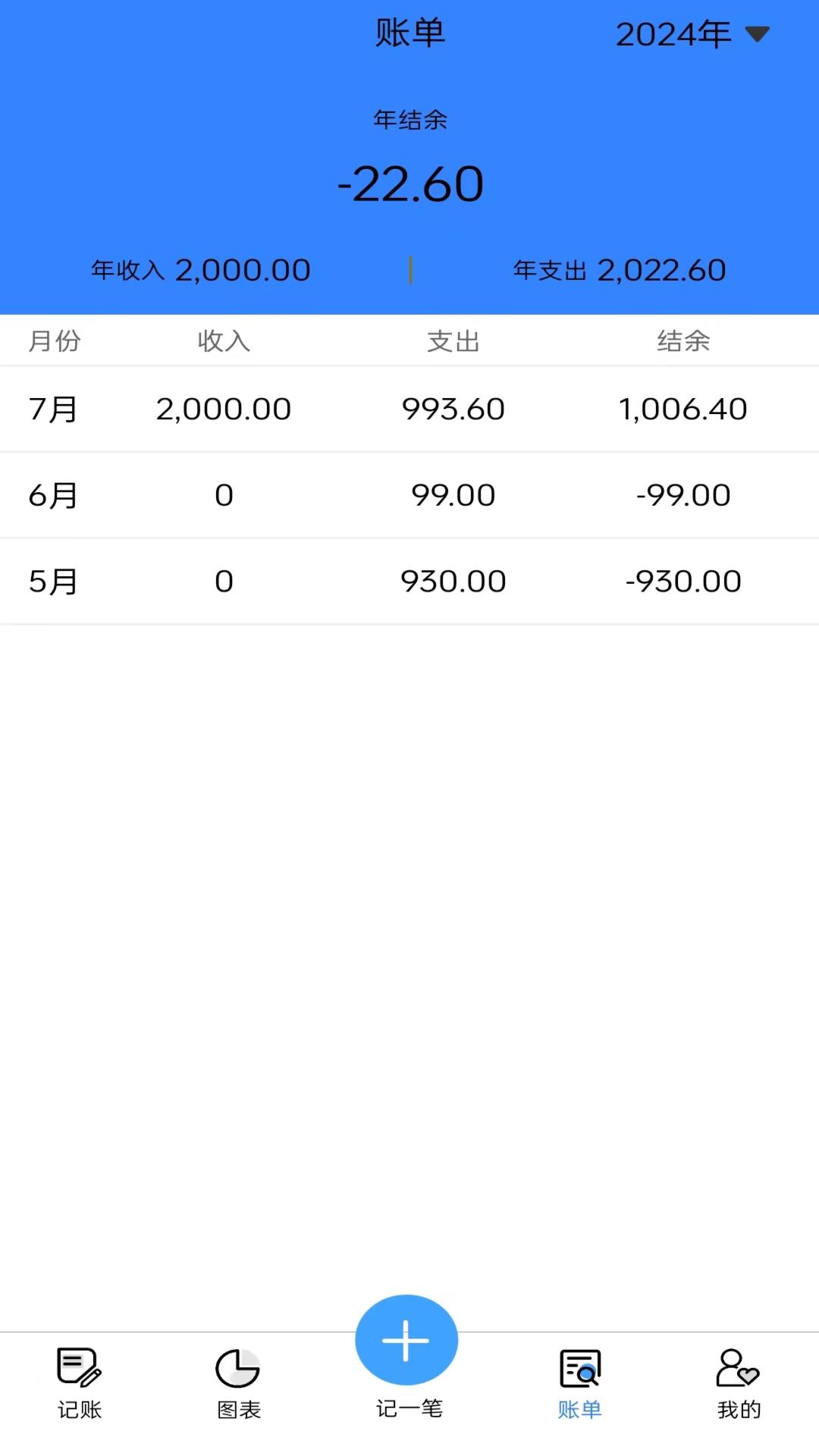This screenshot has height=1456, width=819.
Task: Switch to the 记账 tab
Action: tap(80, 1383)
